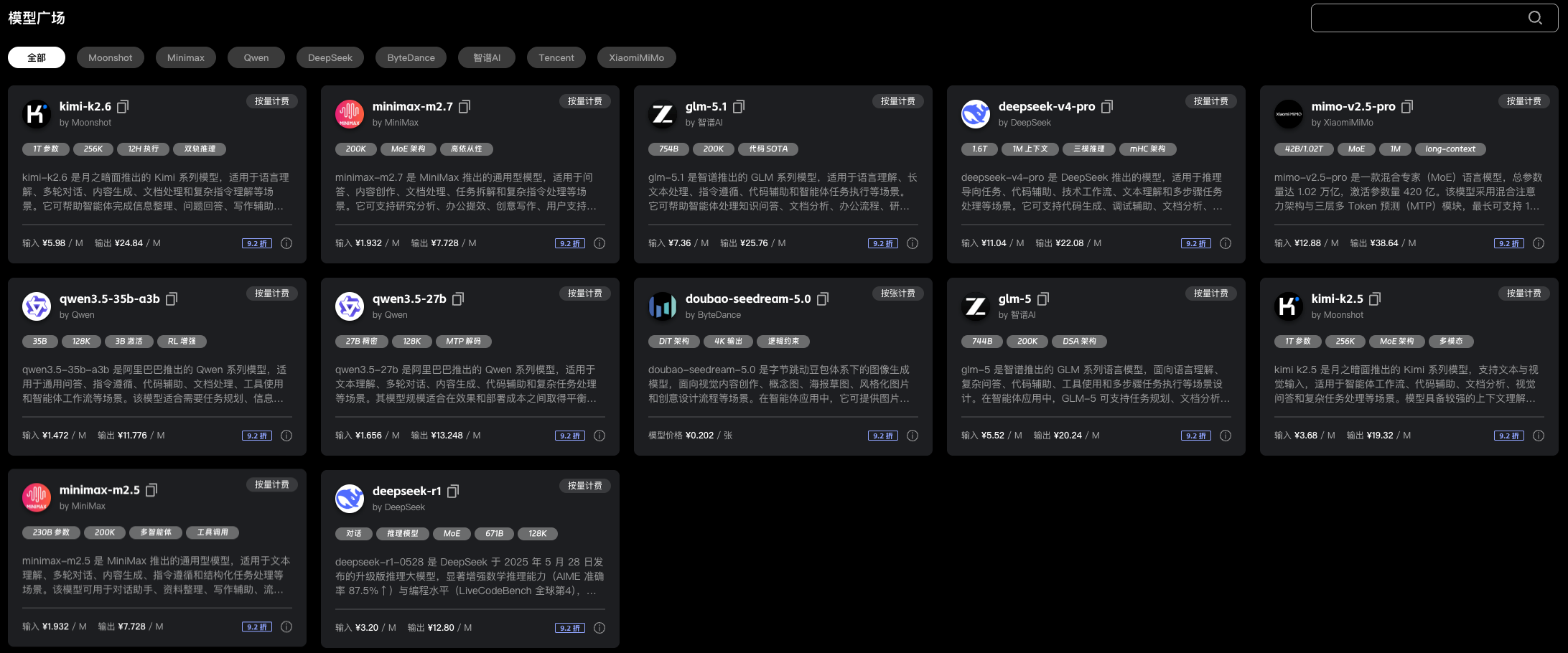The height and width of the screenshot is (653, 1568).
Task: Filter models by Minimax
Action: (186, 57)
